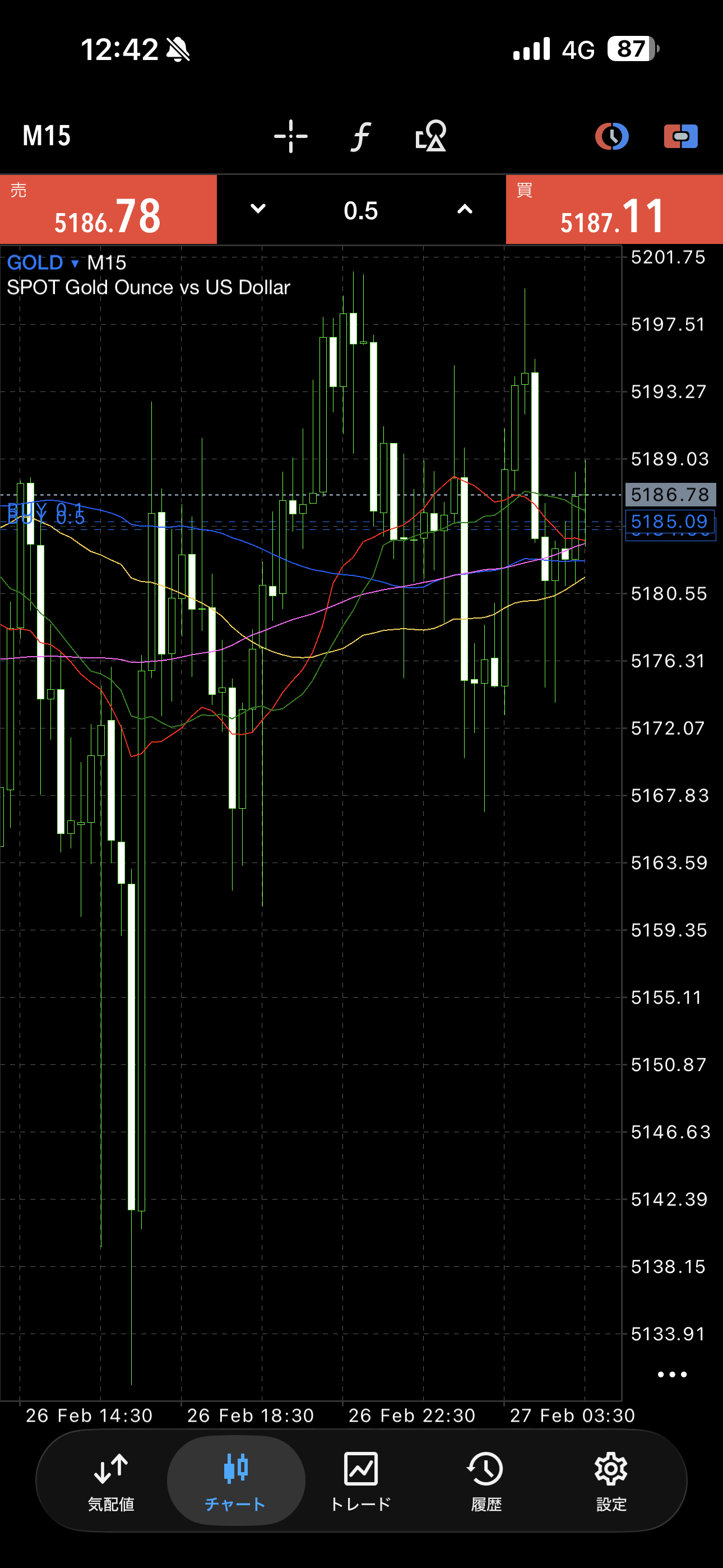This screenshot has width=723, height=1568.
Task: Open the drawing objects tool
Action: [431, 136]
